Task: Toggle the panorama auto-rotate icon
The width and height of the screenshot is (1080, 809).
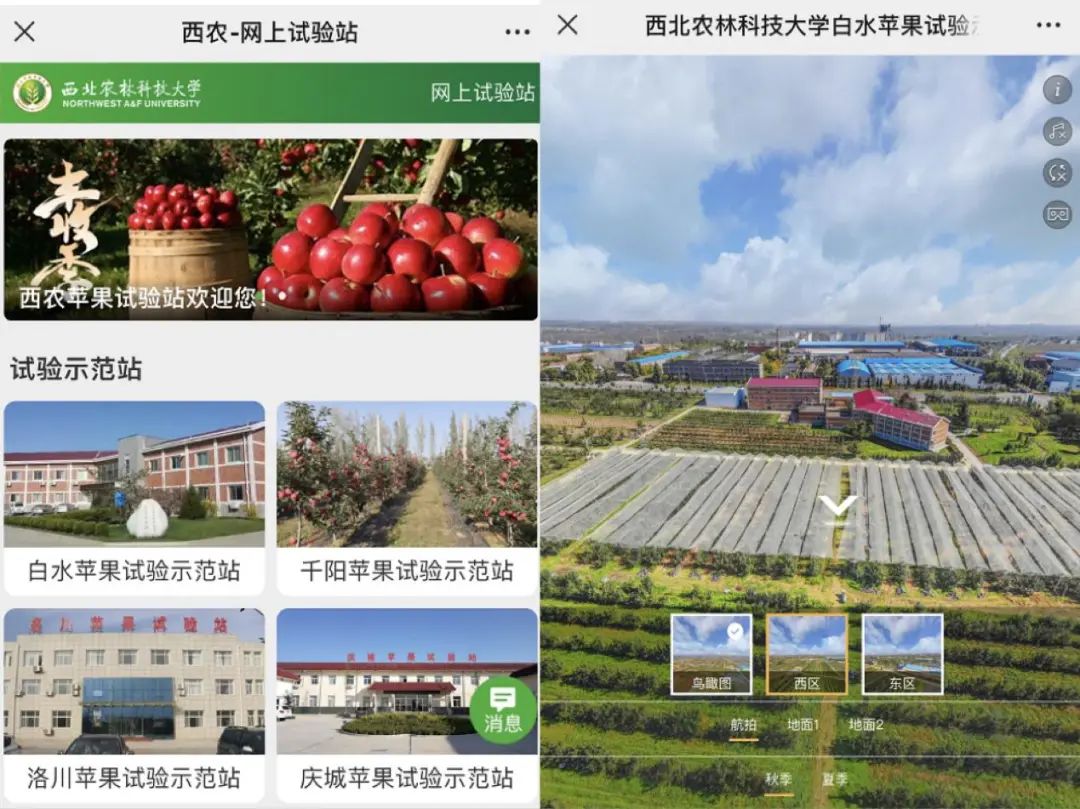Action: (x=1057, y=172)
